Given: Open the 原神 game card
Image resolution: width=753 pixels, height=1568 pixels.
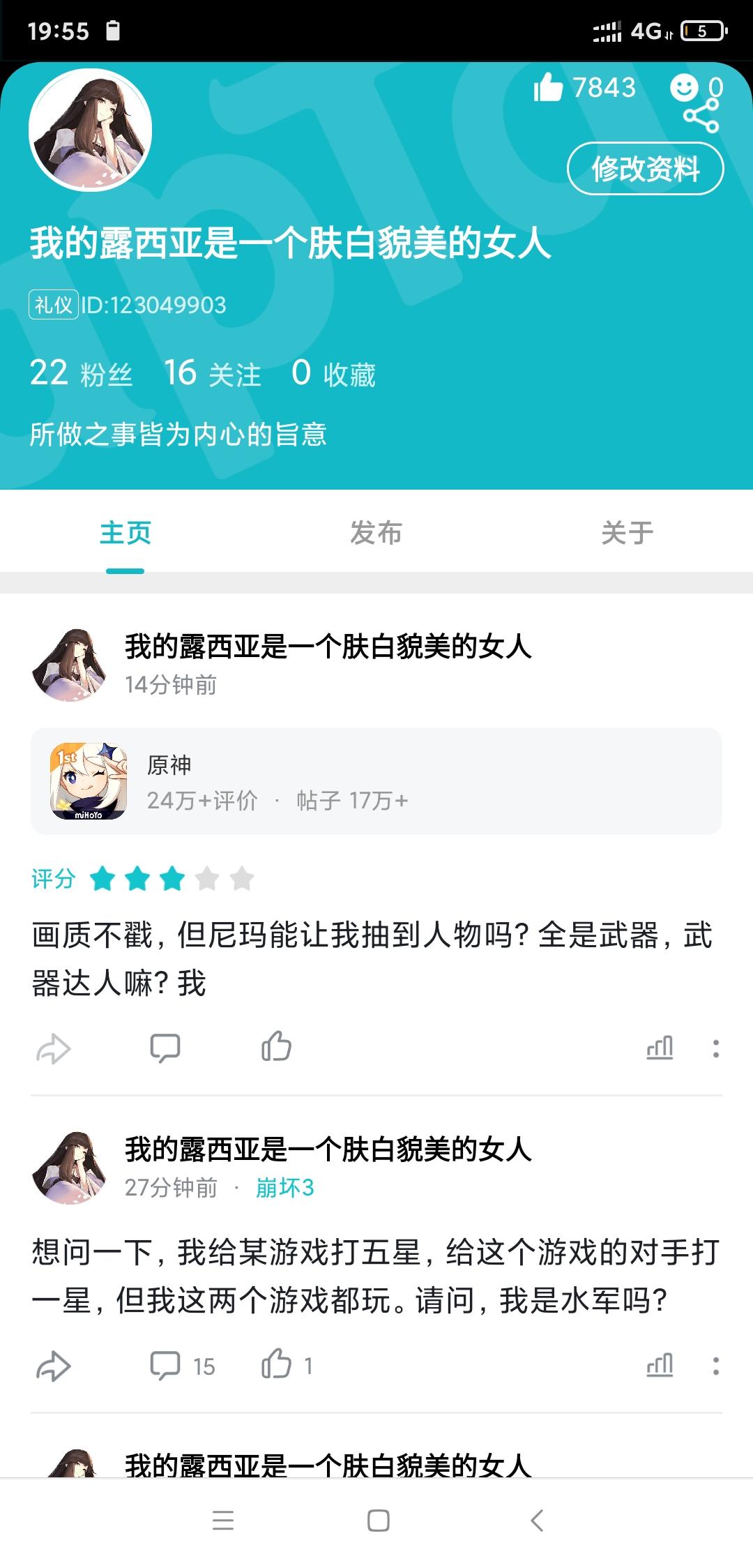Looking at the screenshot, I should (376, 781).
